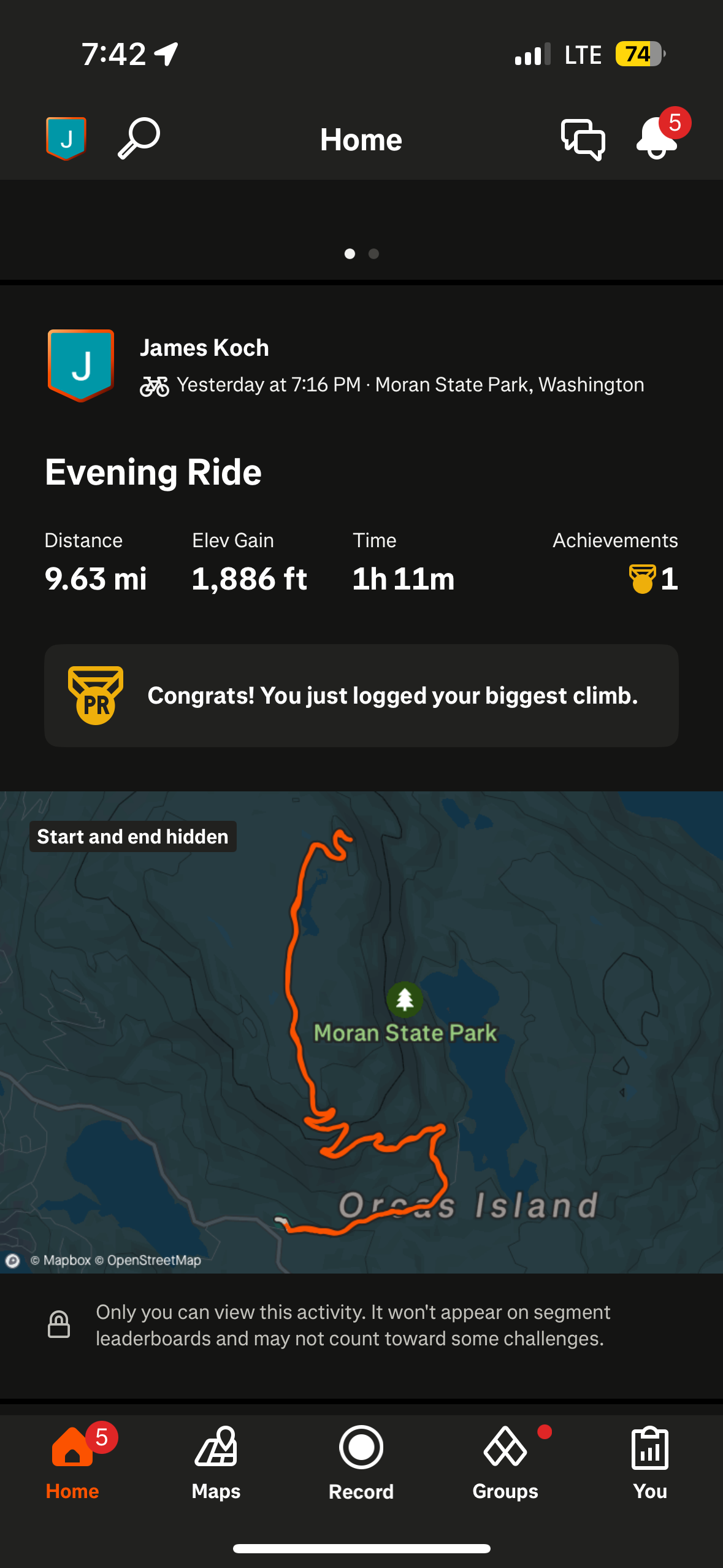This screenshot has height=1568, width=723.
Task: Go to the You tab
Action: [649, 1462]
